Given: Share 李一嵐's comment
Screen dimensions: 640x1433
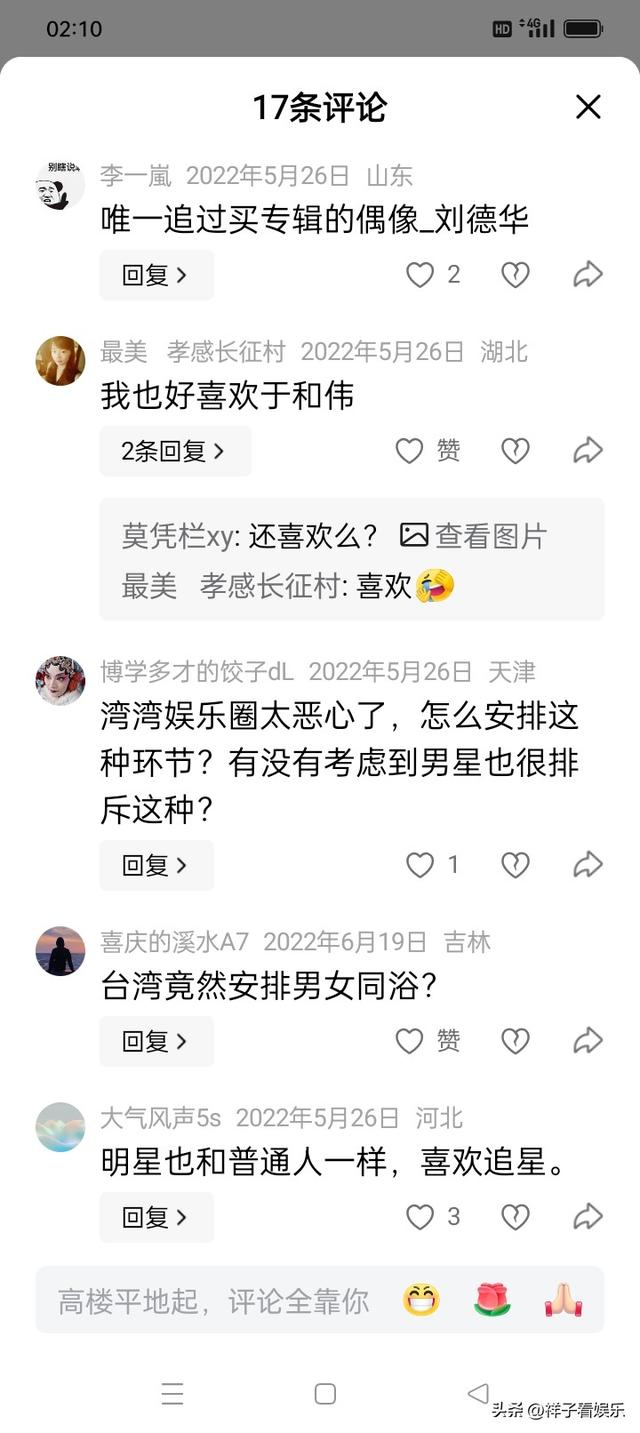Looking at the screenshot, I should click(588, 275).
